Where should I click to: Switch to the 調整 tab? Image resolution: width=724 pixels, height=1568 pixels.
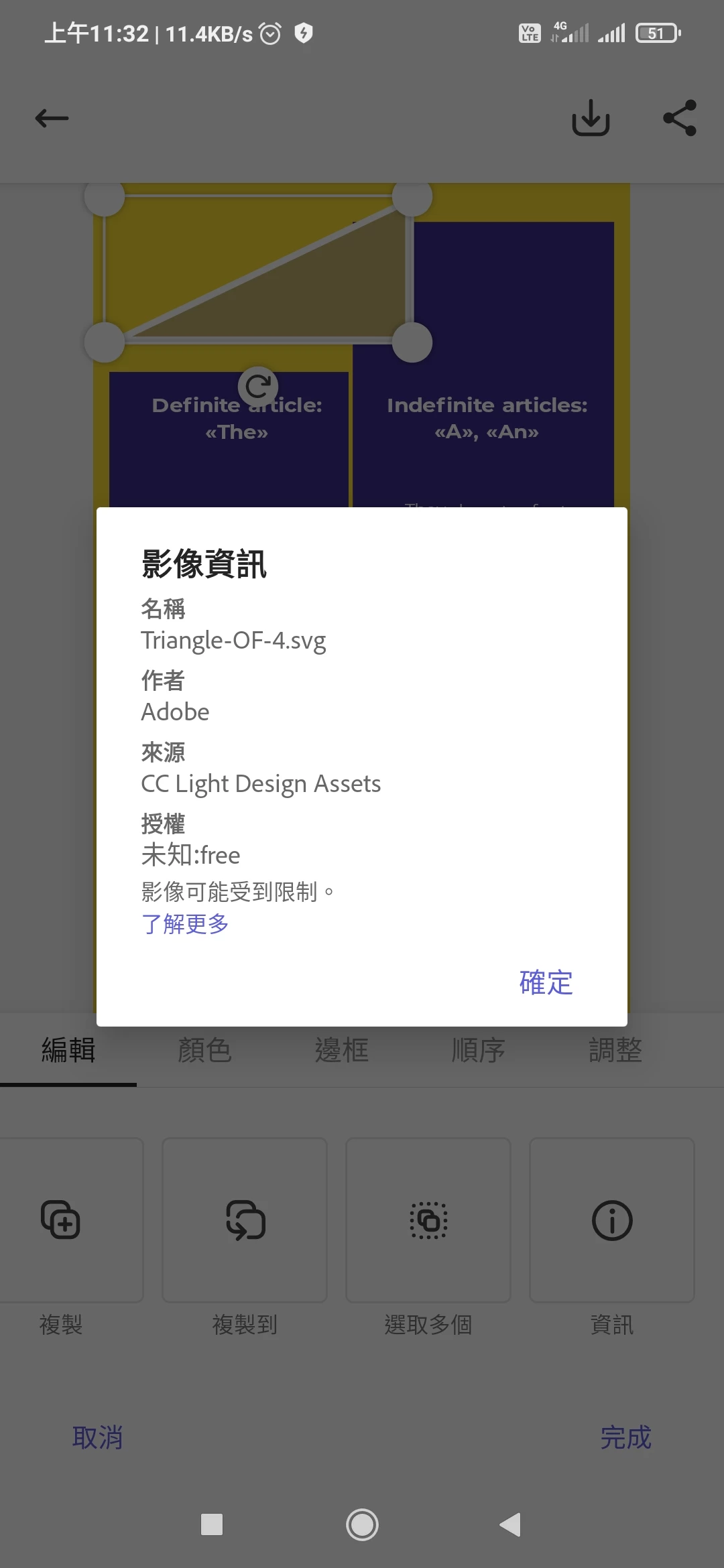tap(615, 1050)
